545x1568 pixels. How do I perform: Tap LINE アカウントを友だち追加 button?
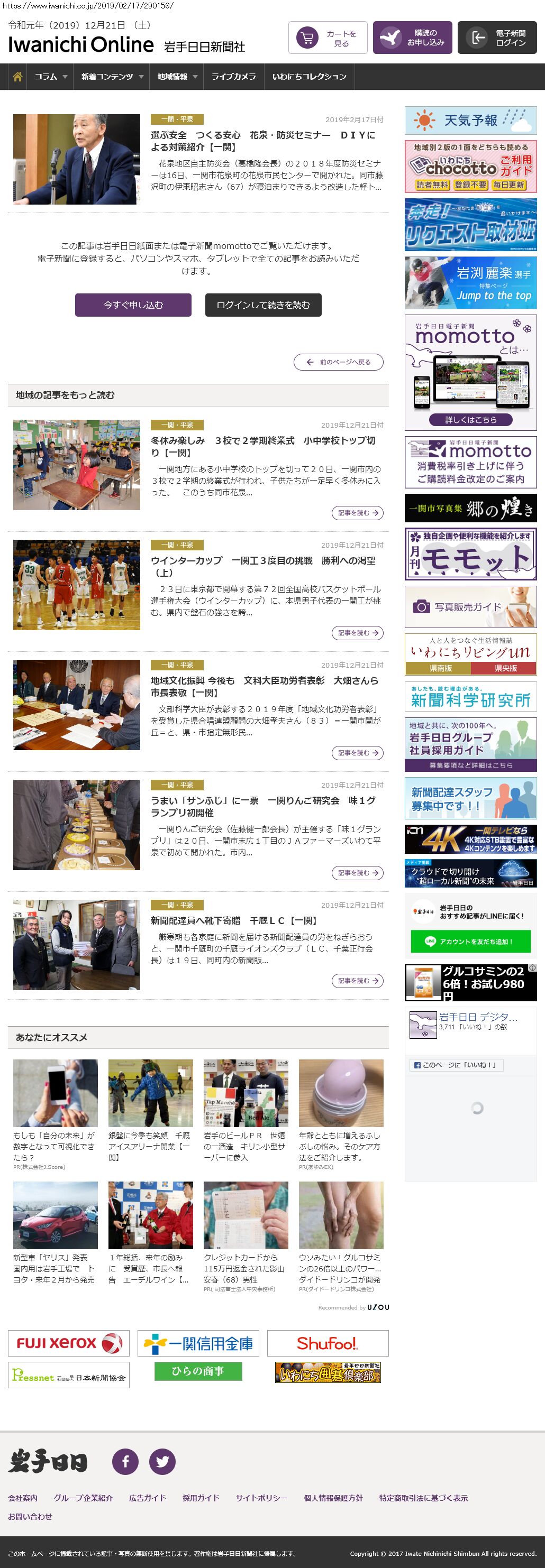point(470,941)
